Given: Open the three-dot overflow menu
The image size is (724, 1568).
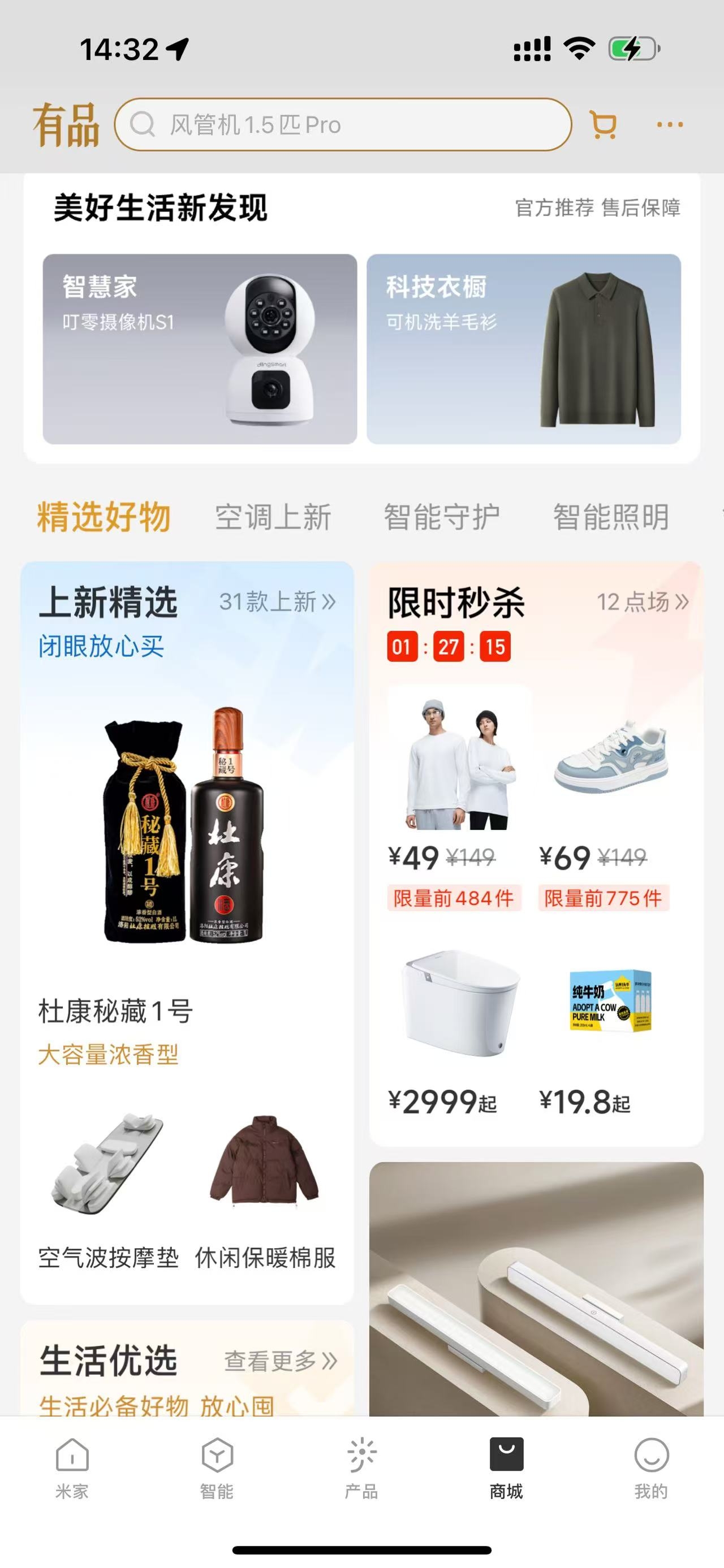Looking at the screenshot, I should pos(669,125).
